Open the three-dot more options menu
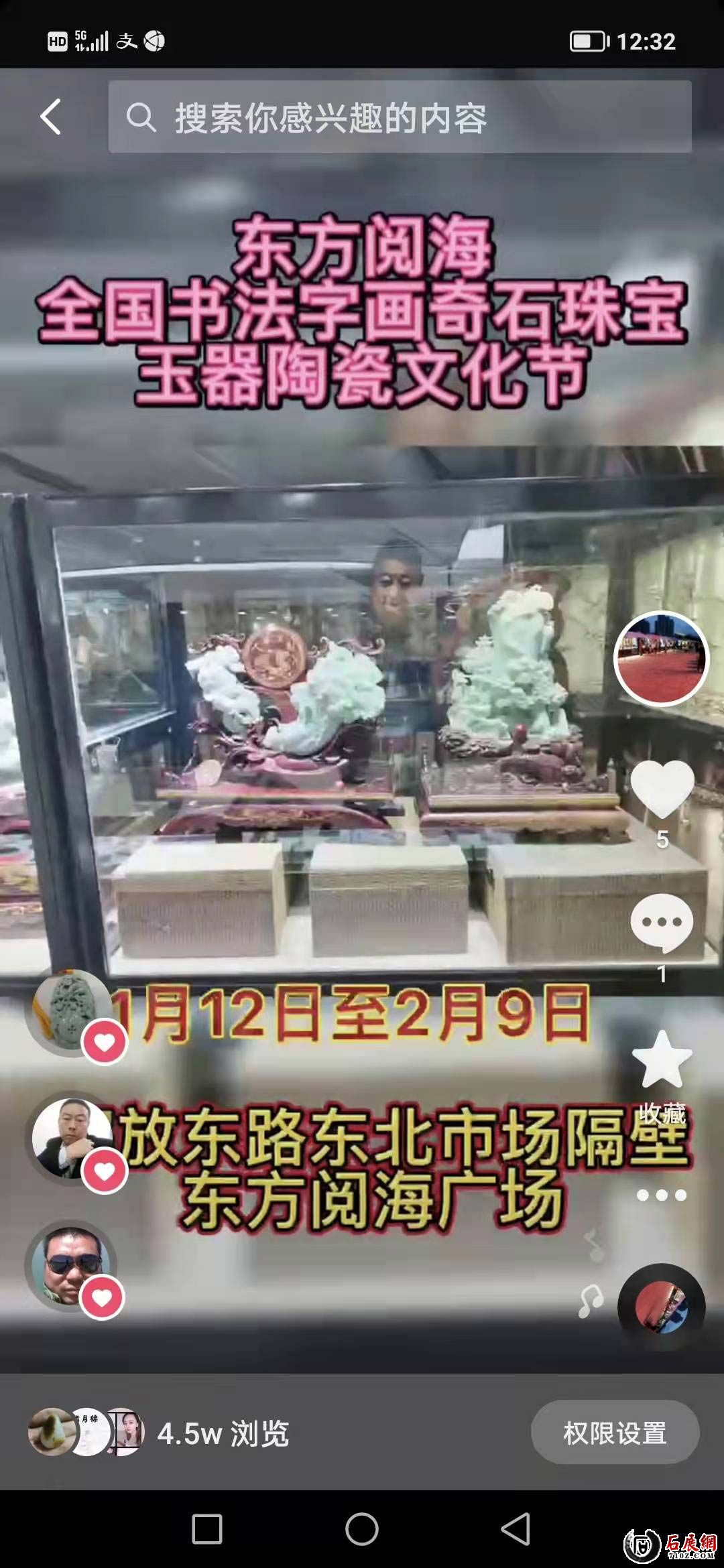This screenshot has height=1568, width=724. [x=662, y=1195]
